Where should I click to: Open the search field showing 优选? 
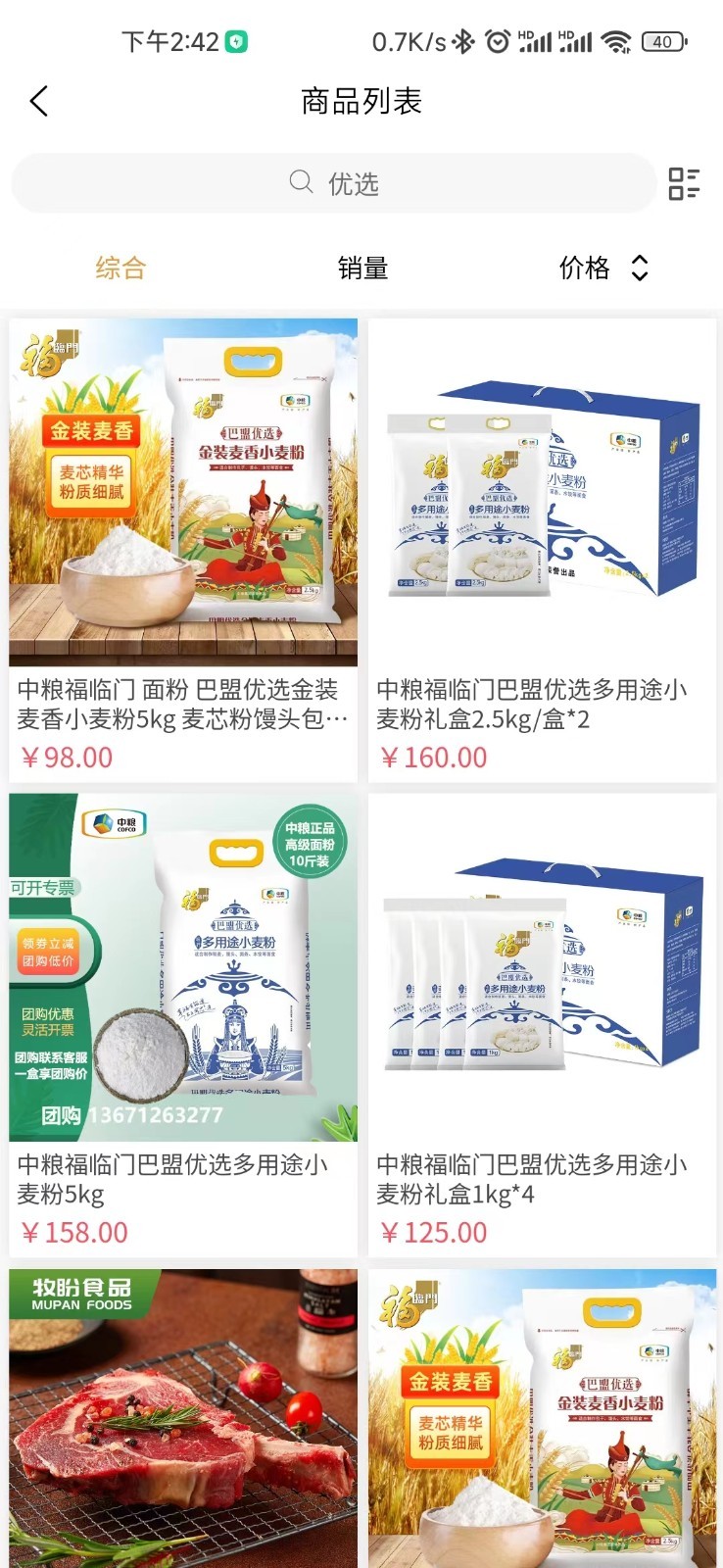pos(333,183)
